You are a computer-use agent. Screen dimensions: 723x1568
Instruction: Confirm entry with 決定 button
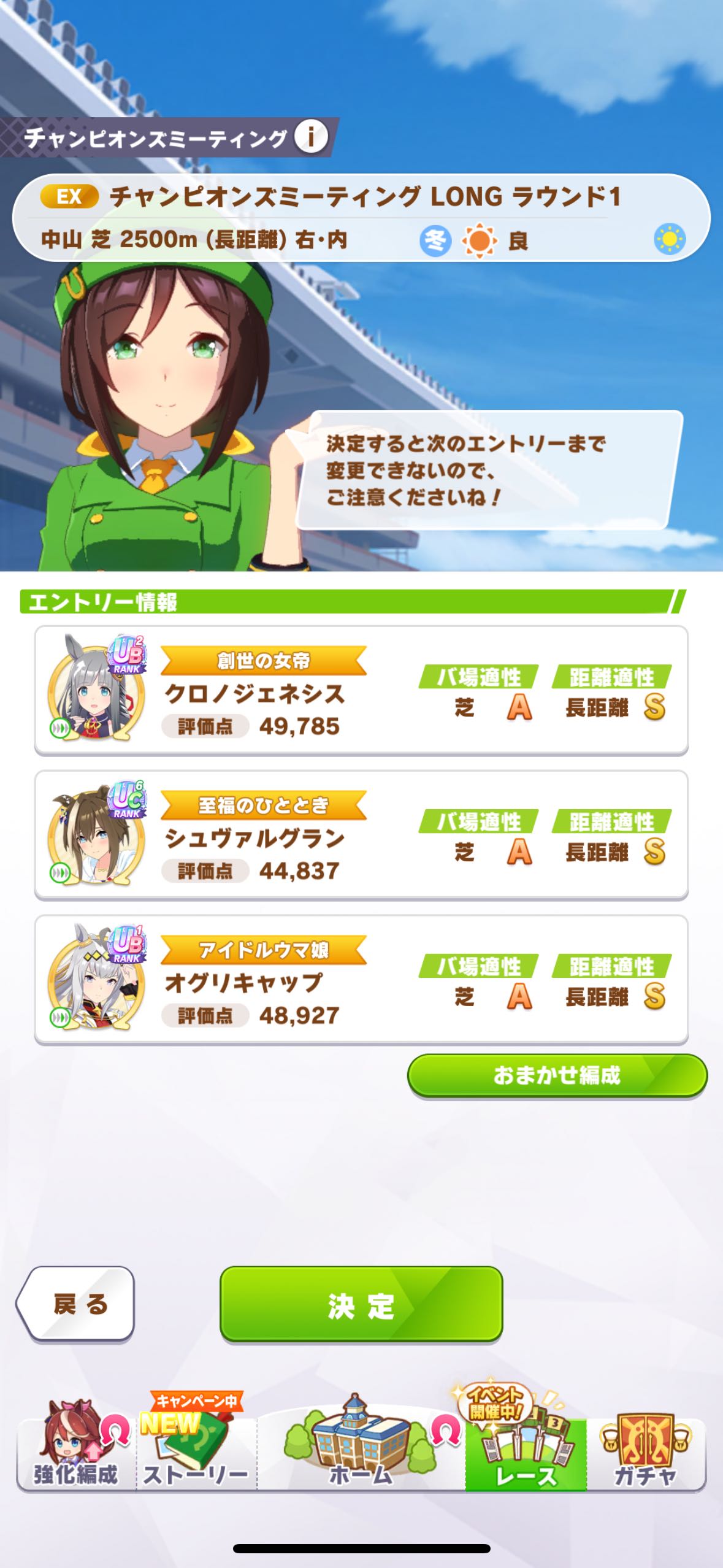pyautogui.click(x=361, y=1304)
